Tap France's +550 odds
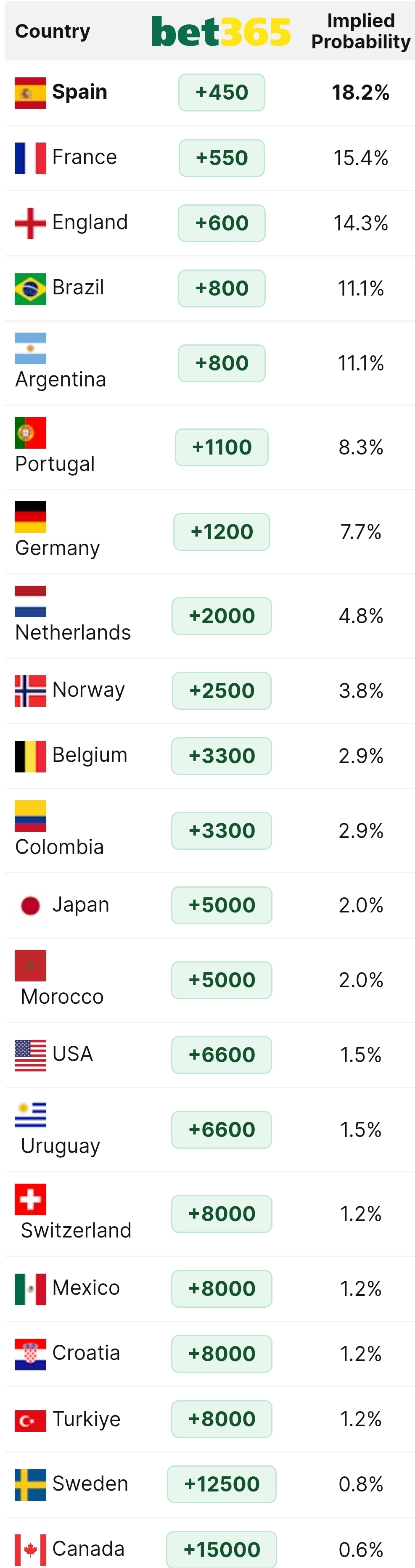 pos(222,158)
